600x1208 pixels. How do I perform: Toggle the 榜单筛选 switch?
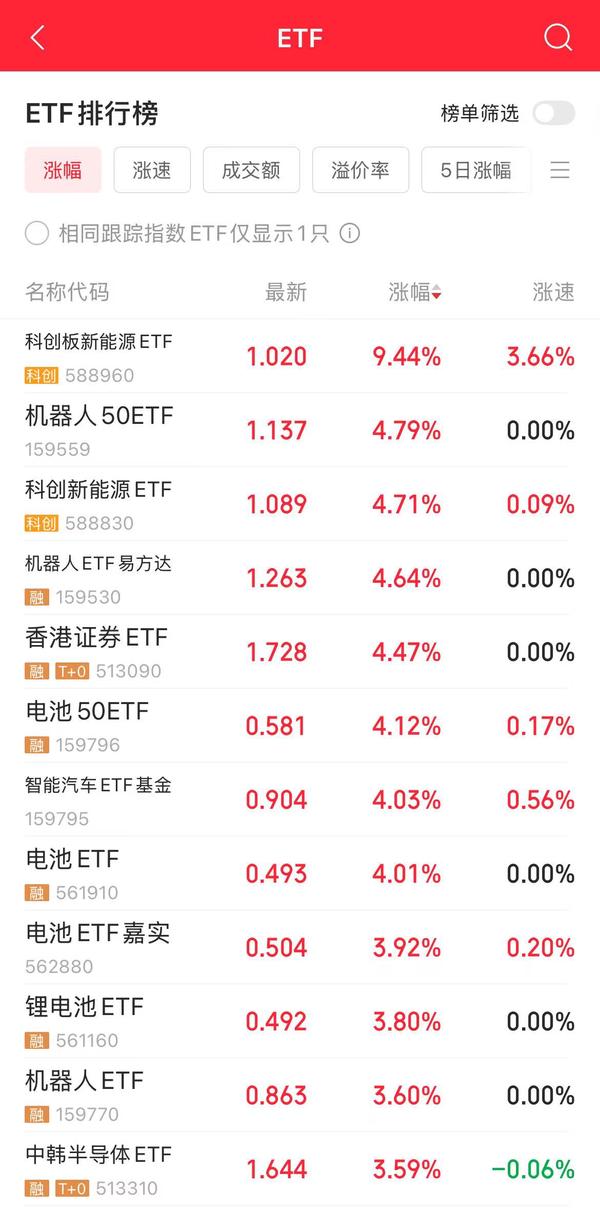tap(553, 113)
